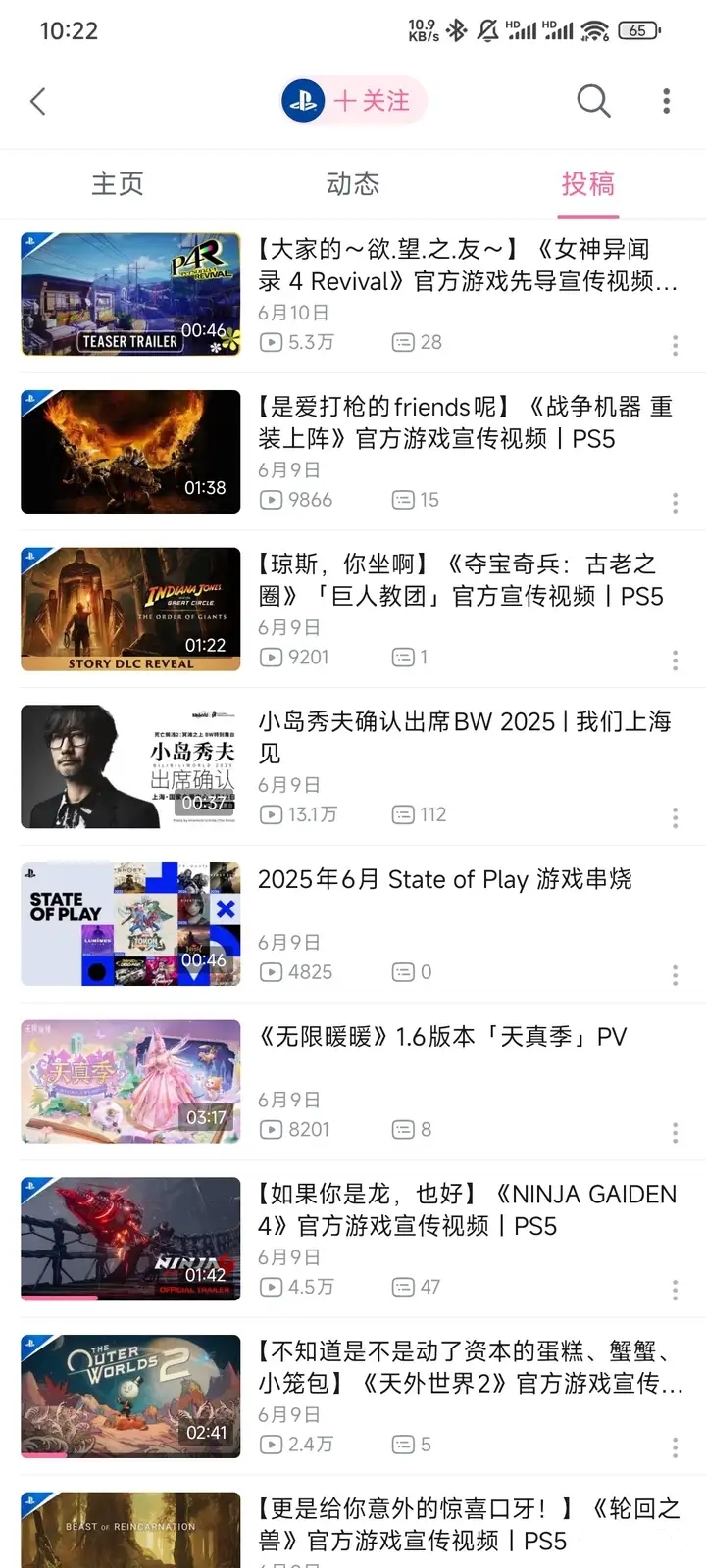
Task: Open search in the top bar
Action: tap(593, 101)
